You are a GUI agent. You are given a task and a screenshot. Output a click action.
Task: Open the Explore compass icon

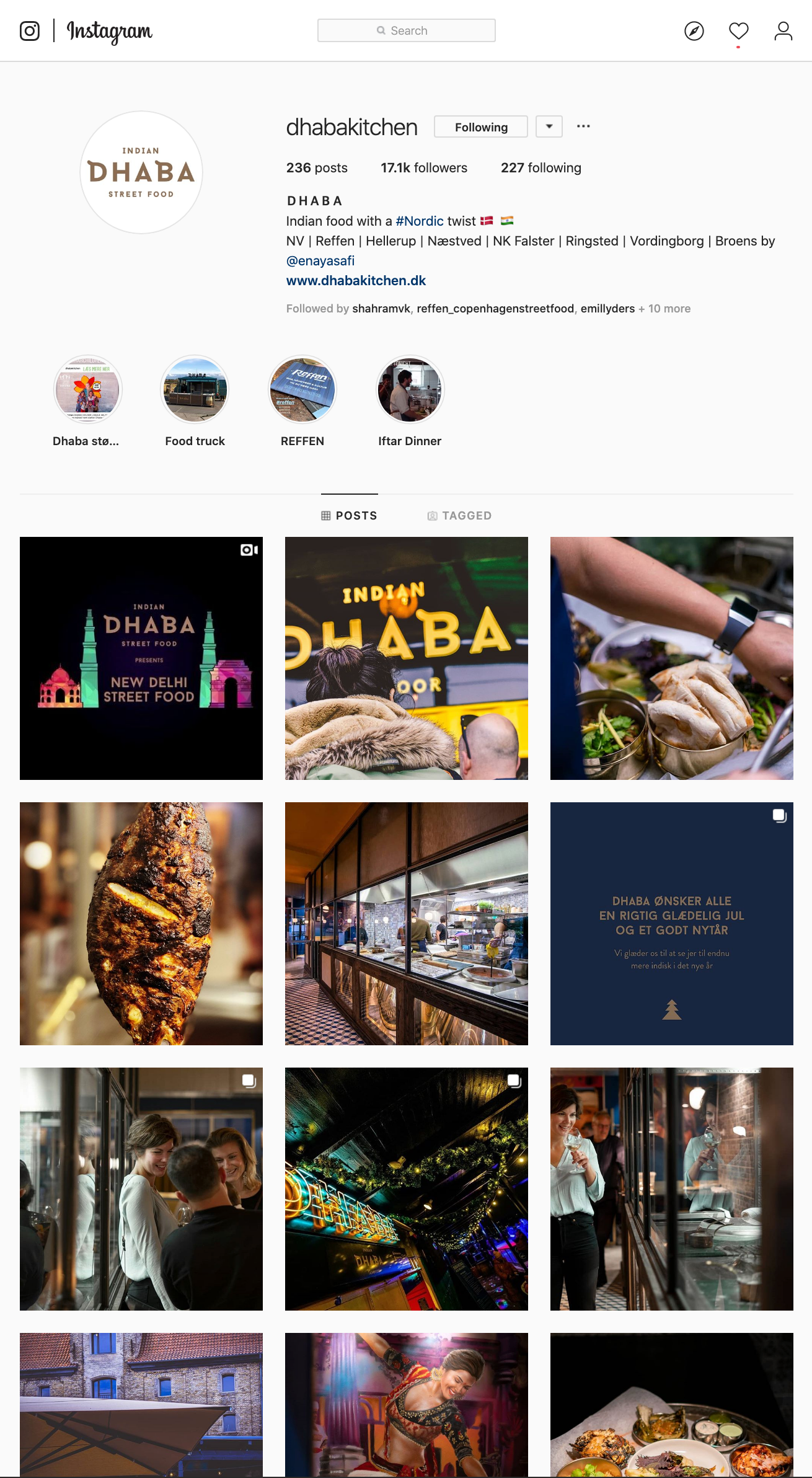click(694, 31)
